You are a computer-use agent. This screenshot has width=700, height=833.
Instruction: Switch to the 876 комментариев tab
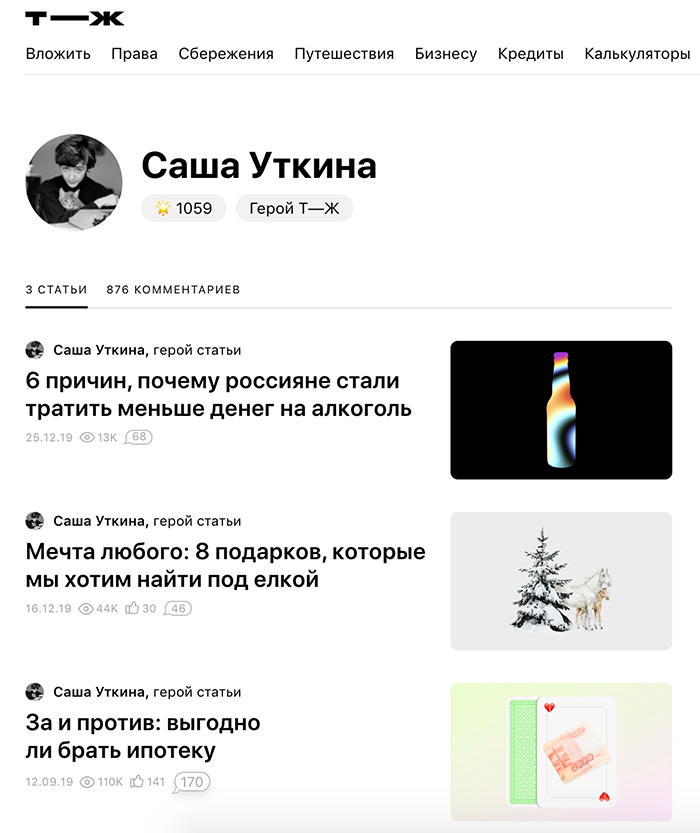coord(173,290)
